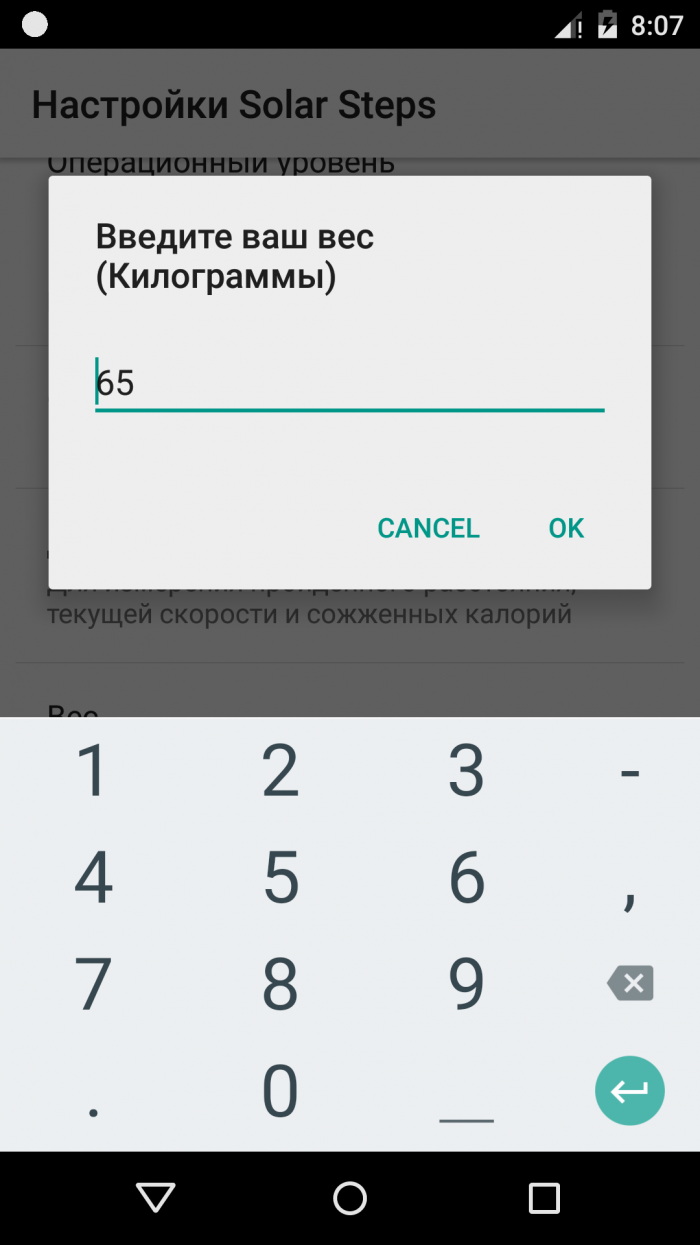Go back using the system navigation bar
The width and height of the screenshot is (700, 1245).
pos(156,1197)
